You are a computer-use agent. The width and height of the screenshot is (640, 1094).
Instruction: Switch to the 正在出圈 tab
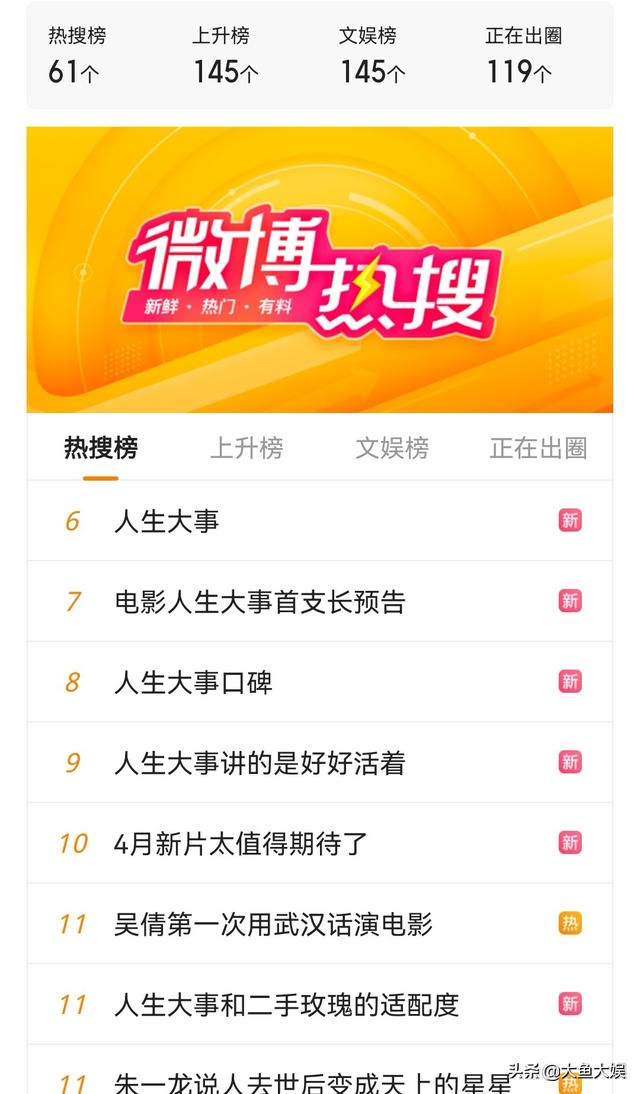point(537,448)
